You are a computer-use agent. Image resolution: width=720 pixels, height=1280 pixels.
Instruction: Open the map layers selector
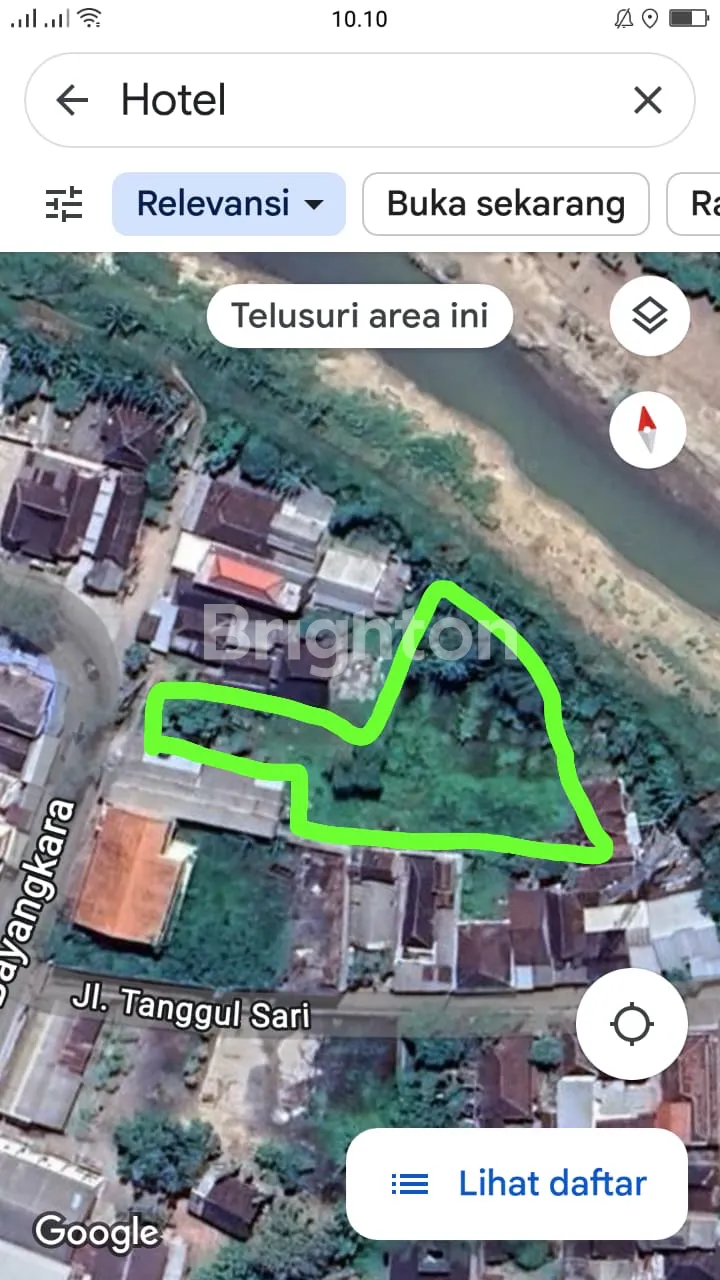pos(649,317)
